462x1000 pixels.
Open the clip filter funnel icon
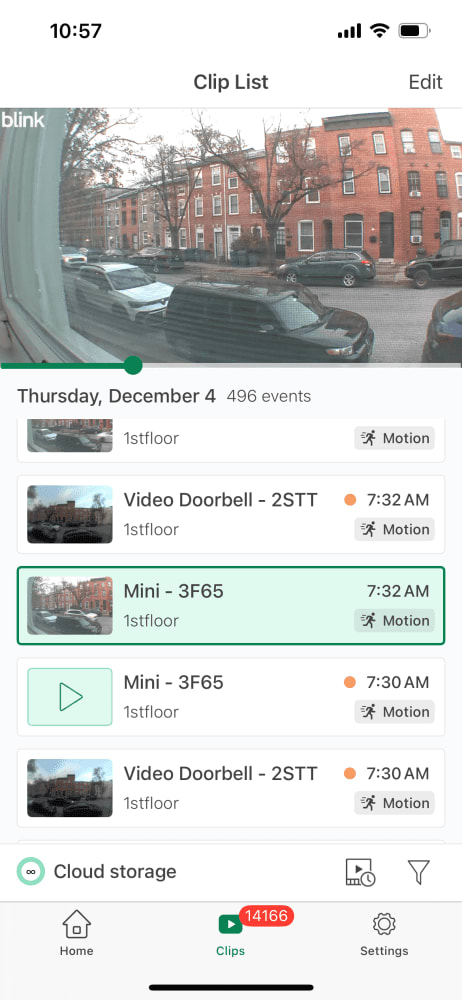point(419,872)
